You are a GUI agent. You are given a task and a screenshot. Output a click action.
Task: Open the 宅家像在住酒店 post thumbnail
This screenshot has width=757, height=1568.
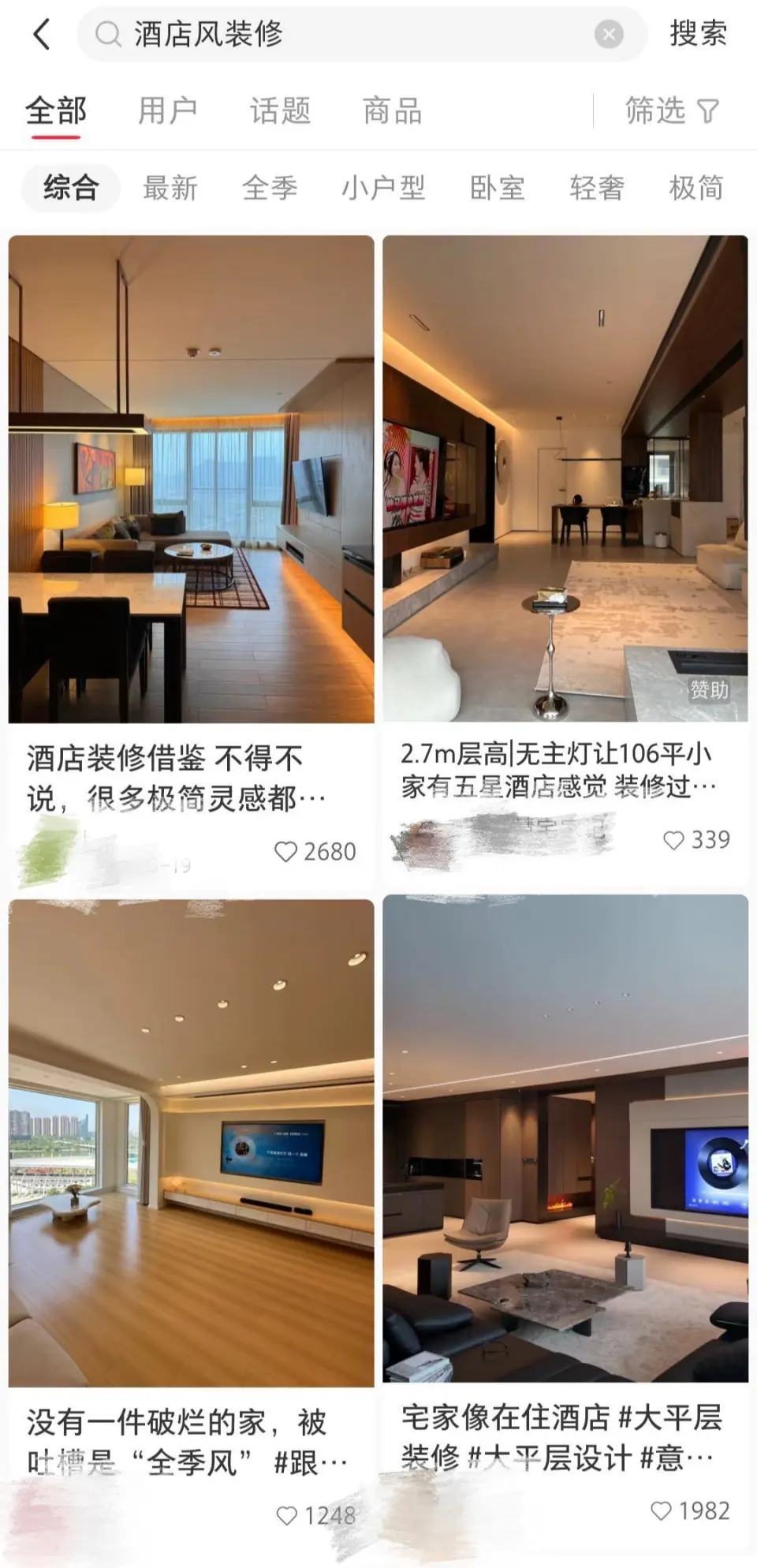pos(569,1144)
